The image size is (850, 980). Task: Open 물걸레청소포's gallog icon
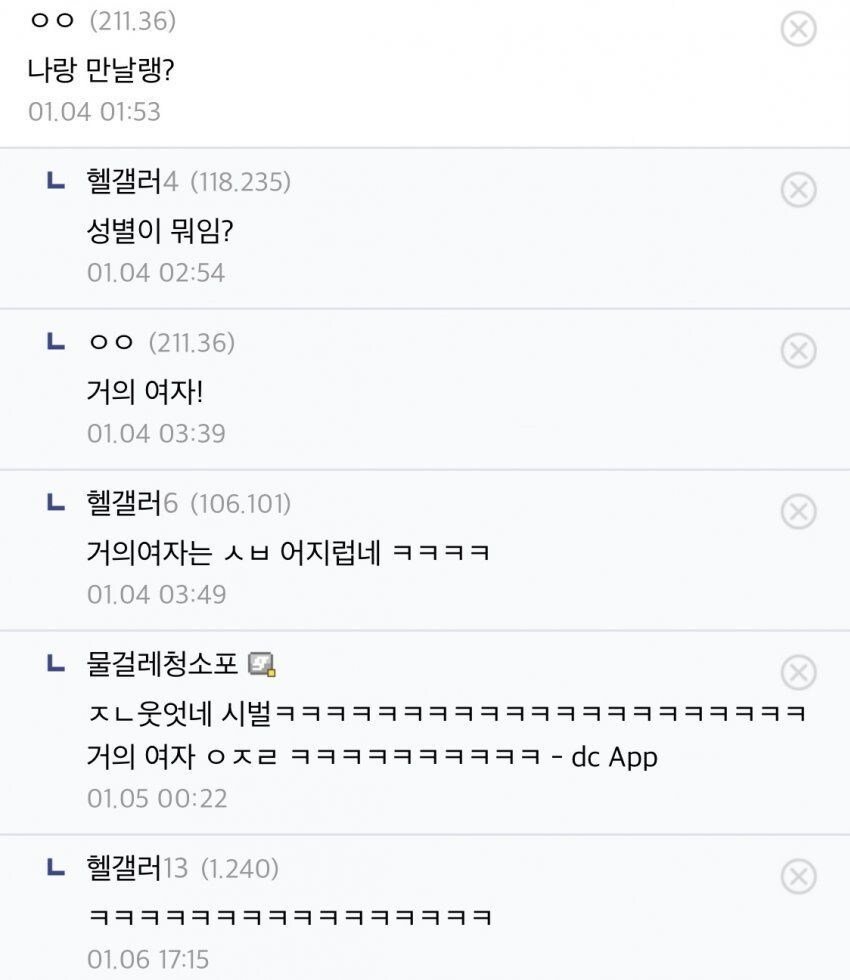[x=261, y=664]
